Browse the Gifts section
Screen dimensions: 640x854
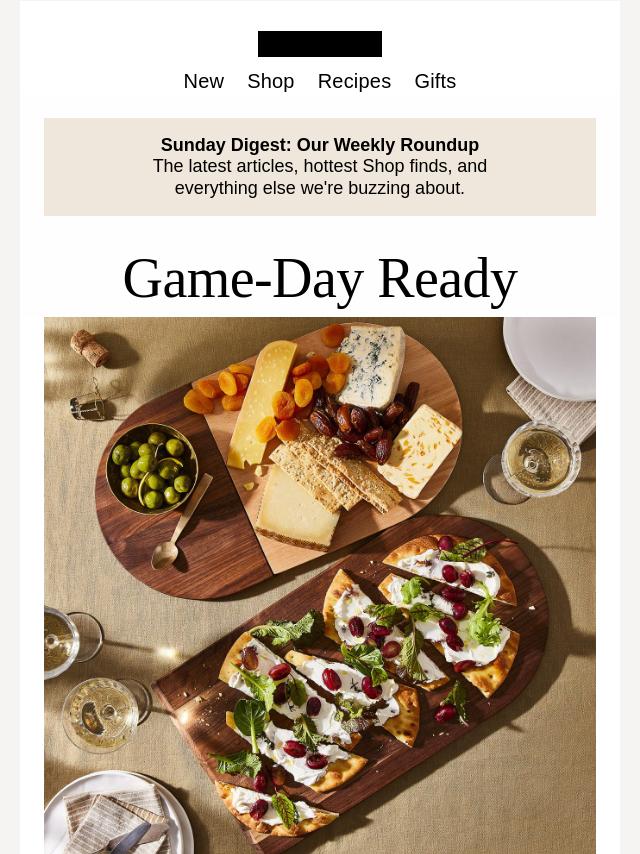click(x=435, y=81)
